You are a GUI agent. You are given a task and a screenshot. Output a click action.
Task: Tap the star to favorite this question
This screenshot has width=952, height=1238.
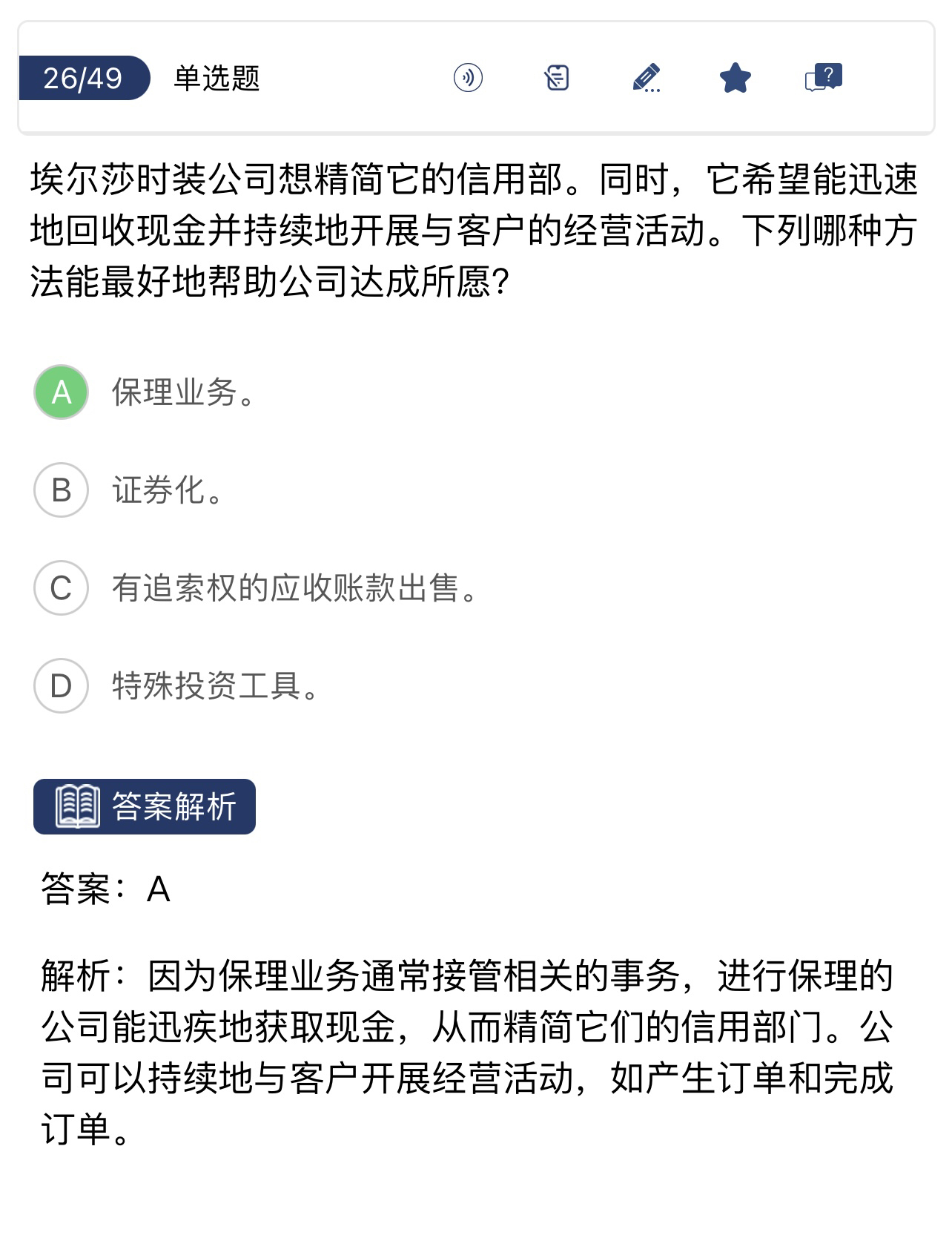tap(735, 78)
